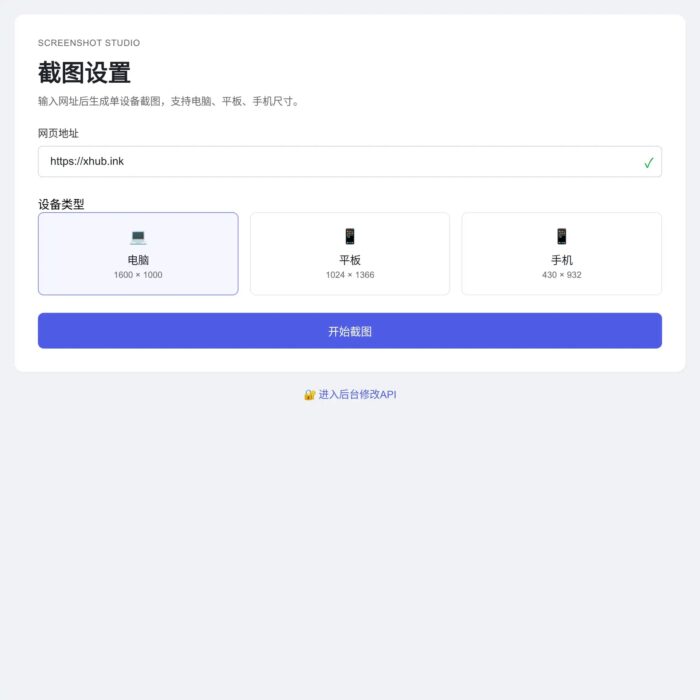Pick the 手机 430 × 932 device option
Viewport: 700px width, 700px height.
tap(561, 254)
